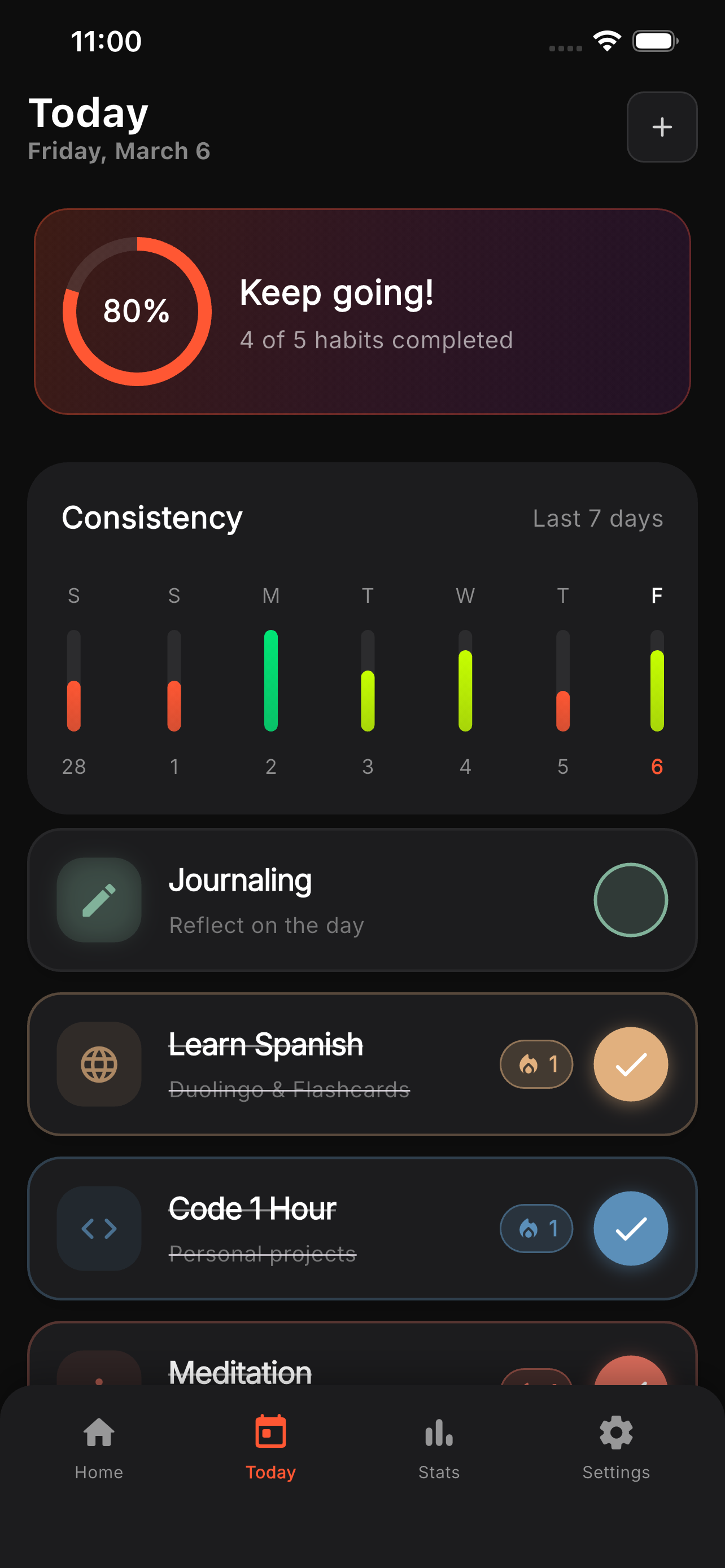This screenshot has height=1568, width=725.
Task: Uncheck the Learn Spanish habit
Action: click(631, 1064)
